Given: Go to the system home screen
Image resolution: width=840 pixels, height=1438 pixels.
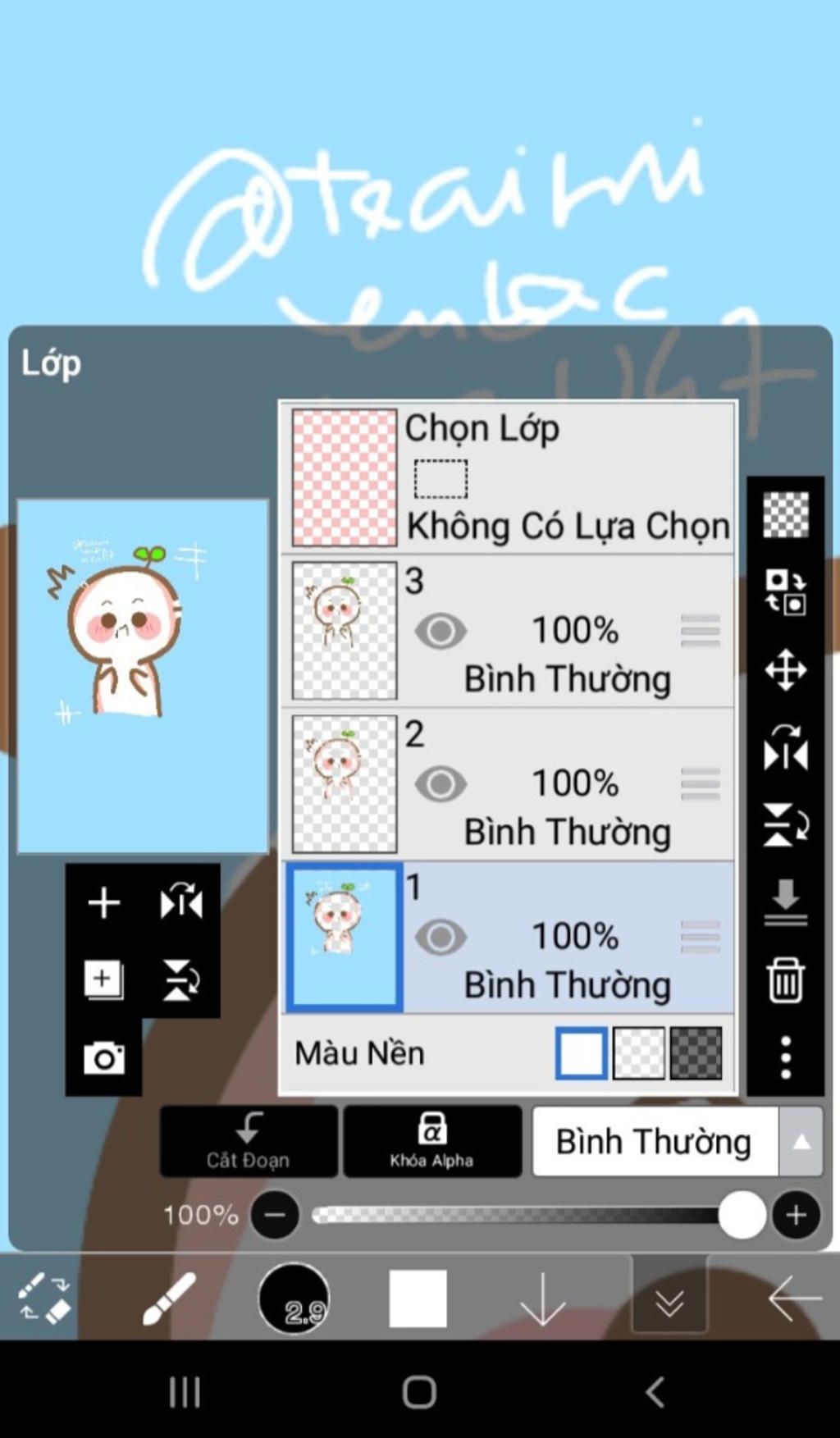Looking at the screenshot, I should [419, 1392].
